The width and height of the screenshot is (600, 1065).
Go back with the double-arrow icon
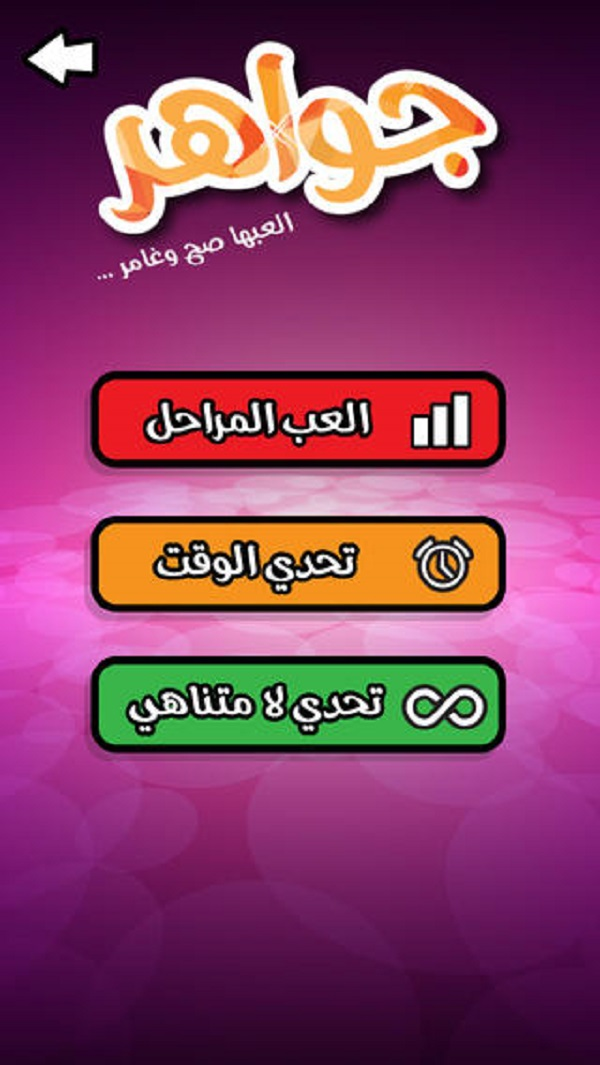pyautogui.click(x=61, y=58)
